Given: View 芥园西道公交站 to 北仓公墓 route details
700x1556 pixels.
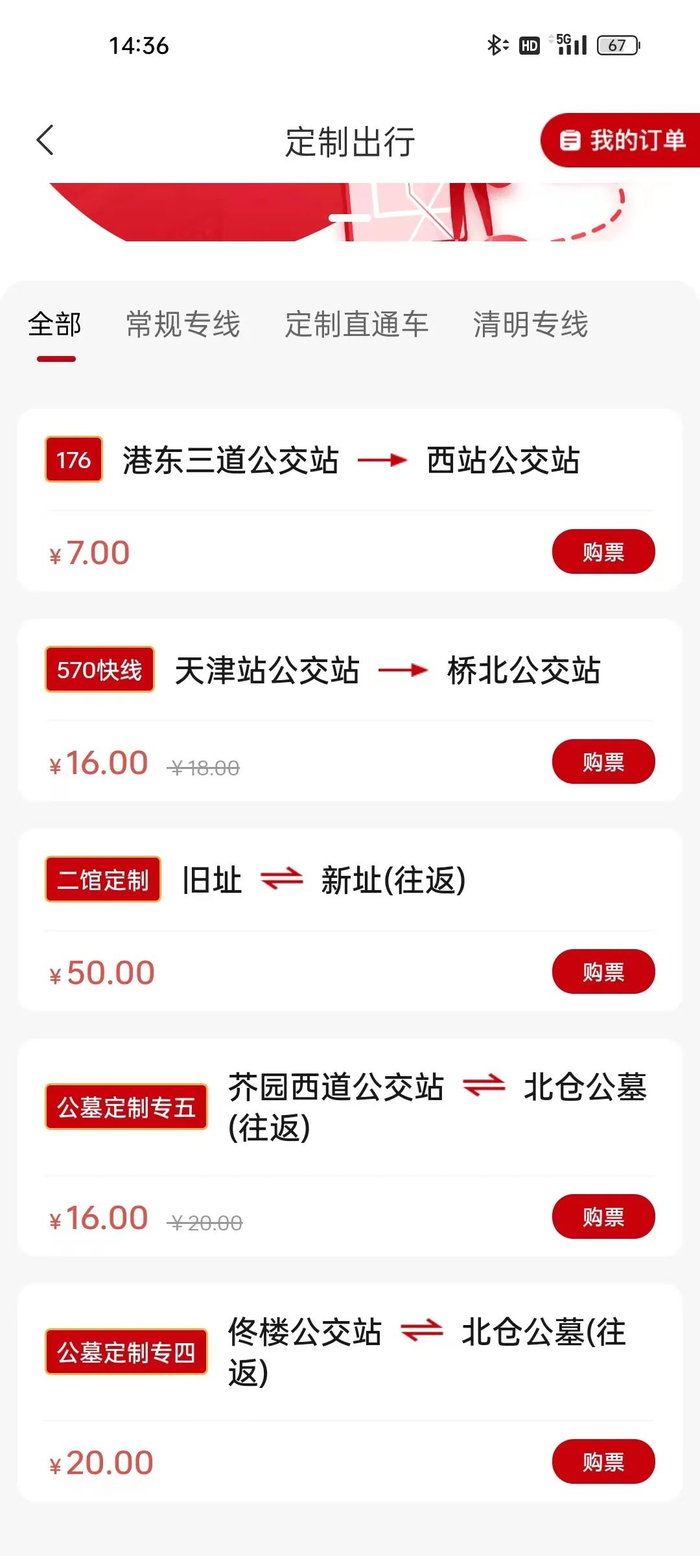Looking at the screenshot, I should [x=437, y=1107].
